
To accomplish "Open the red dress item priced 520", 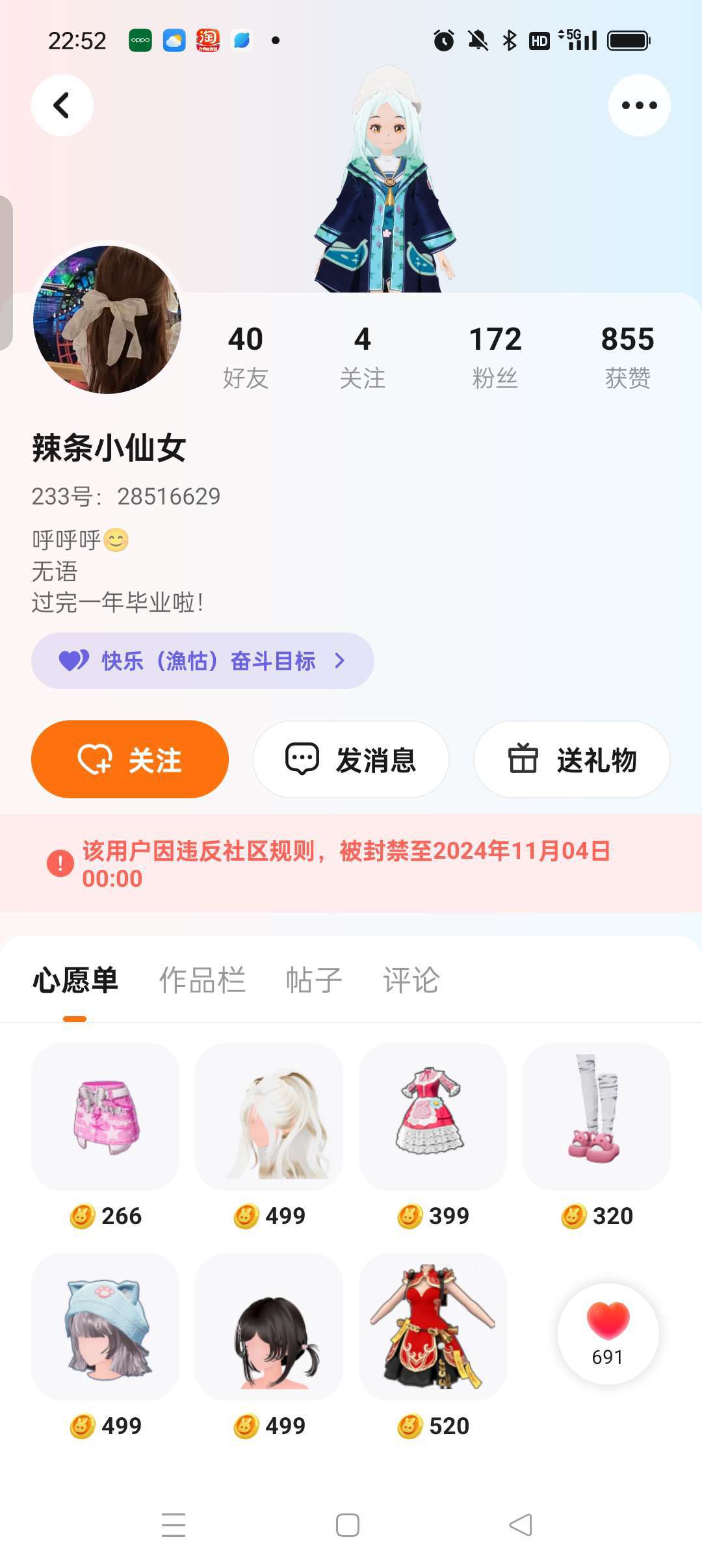I will tap(433, 1327).
